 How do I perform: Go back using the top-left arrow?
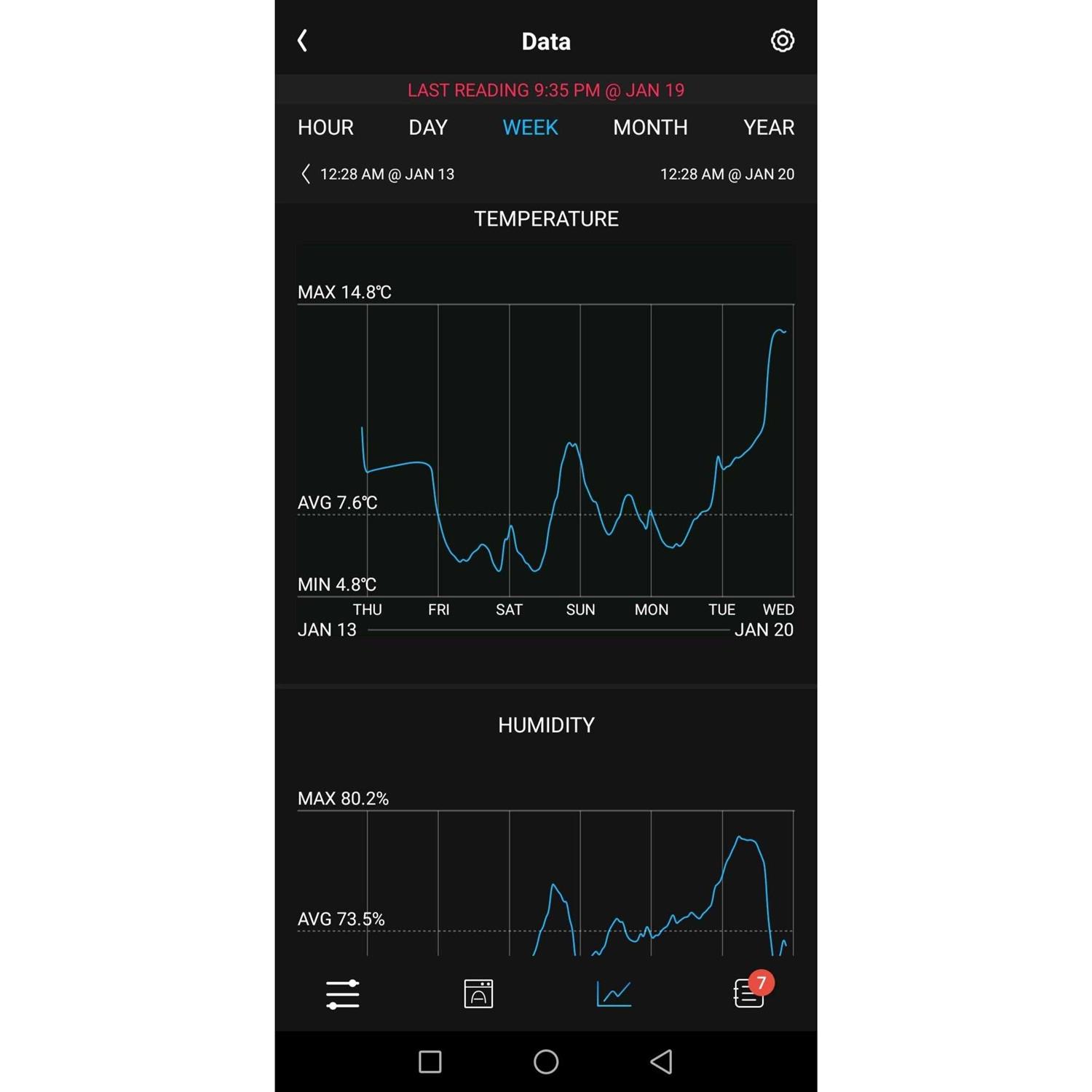point(303,41)
